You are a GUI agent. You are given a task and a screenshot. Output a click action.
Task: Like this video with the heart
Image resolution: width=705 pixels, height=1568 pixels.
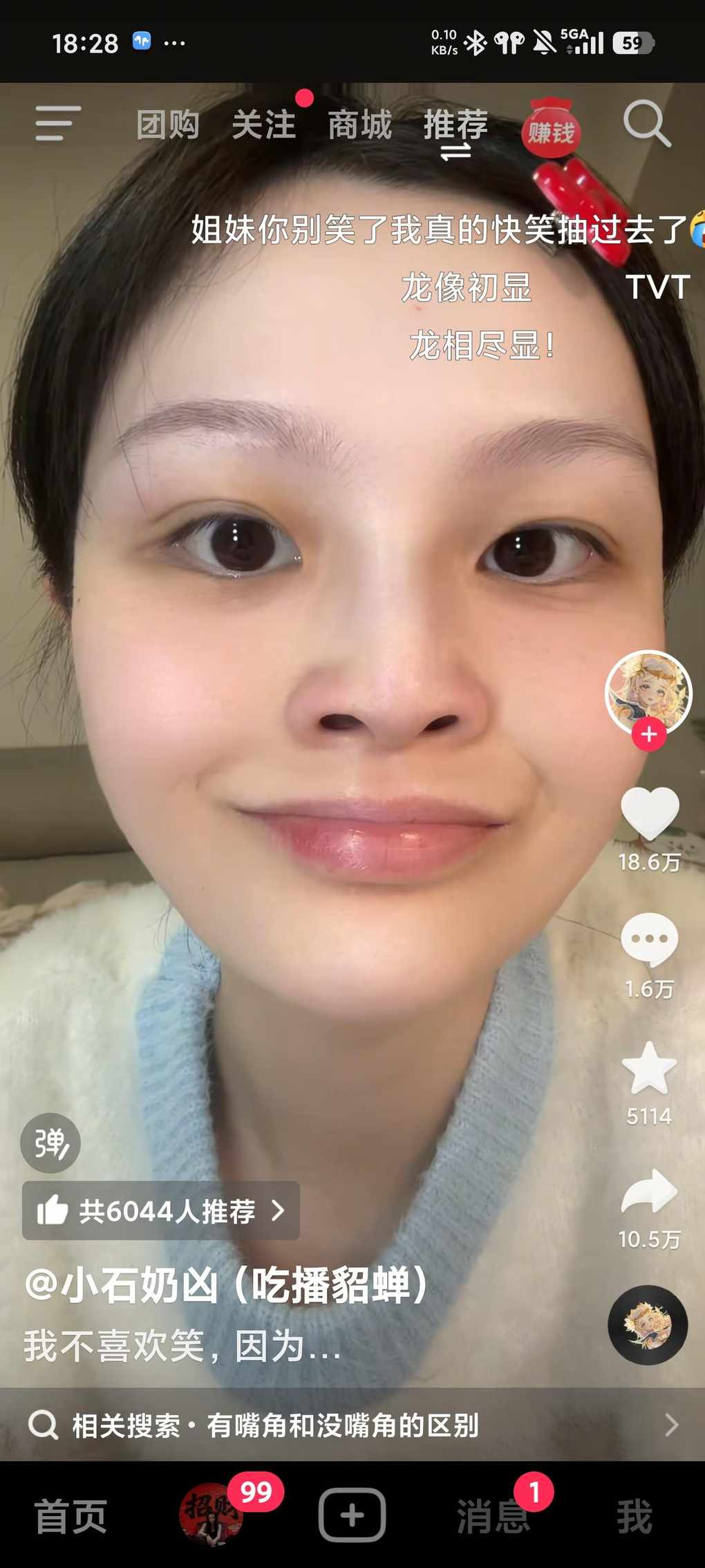coord(649,814)
